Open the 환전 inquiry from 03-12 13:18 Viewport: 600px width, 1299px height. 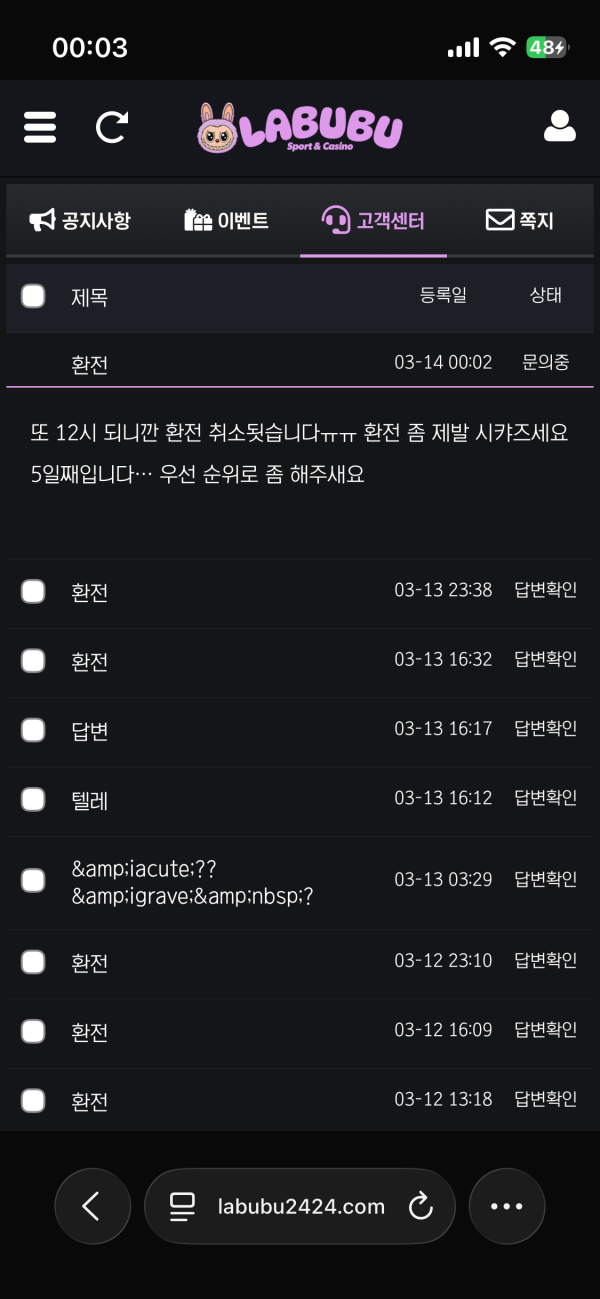click(x=90, y=1102)
